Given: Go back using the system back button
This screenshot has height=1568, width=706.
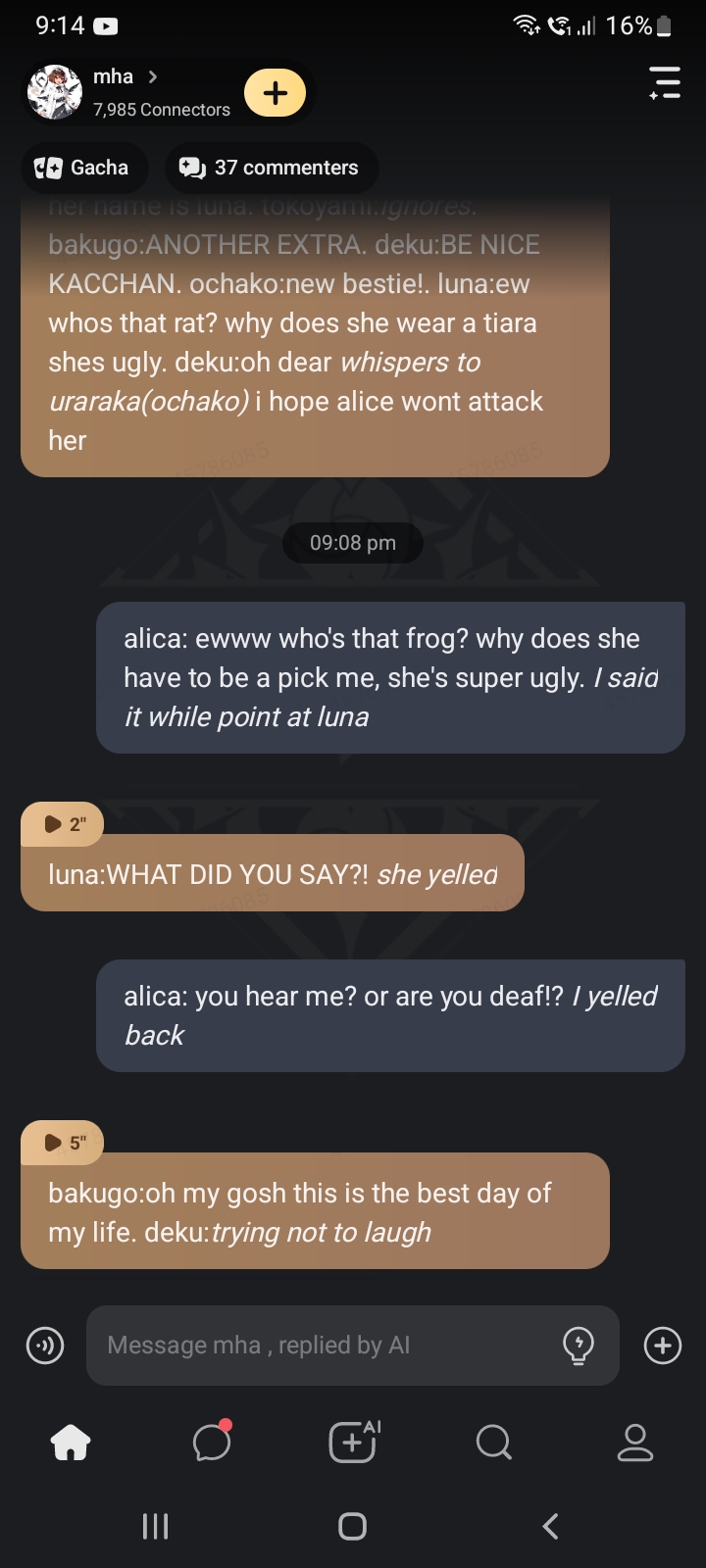Looking at the screenshot, I should point(550,1526).
